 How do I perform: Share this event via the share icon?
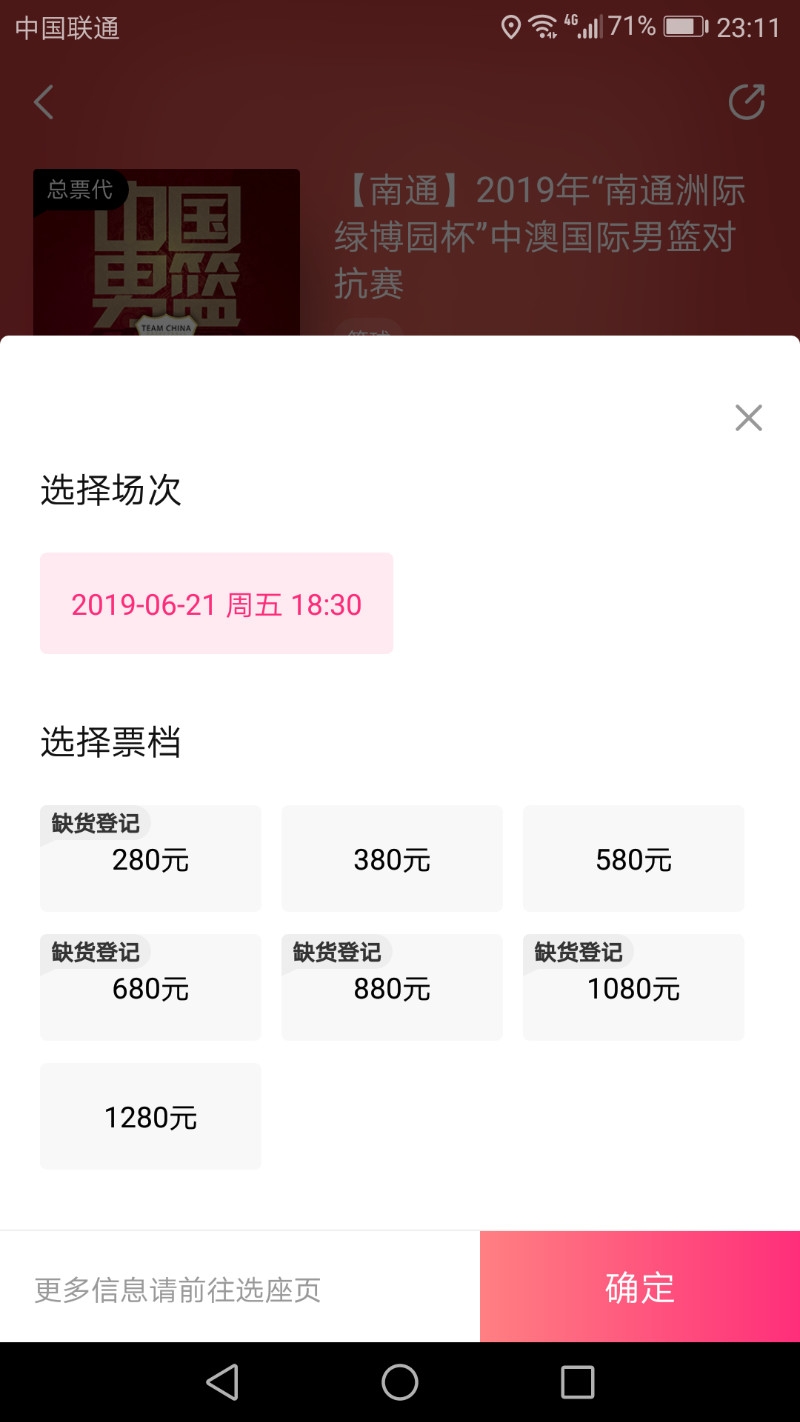pos(746,102)
